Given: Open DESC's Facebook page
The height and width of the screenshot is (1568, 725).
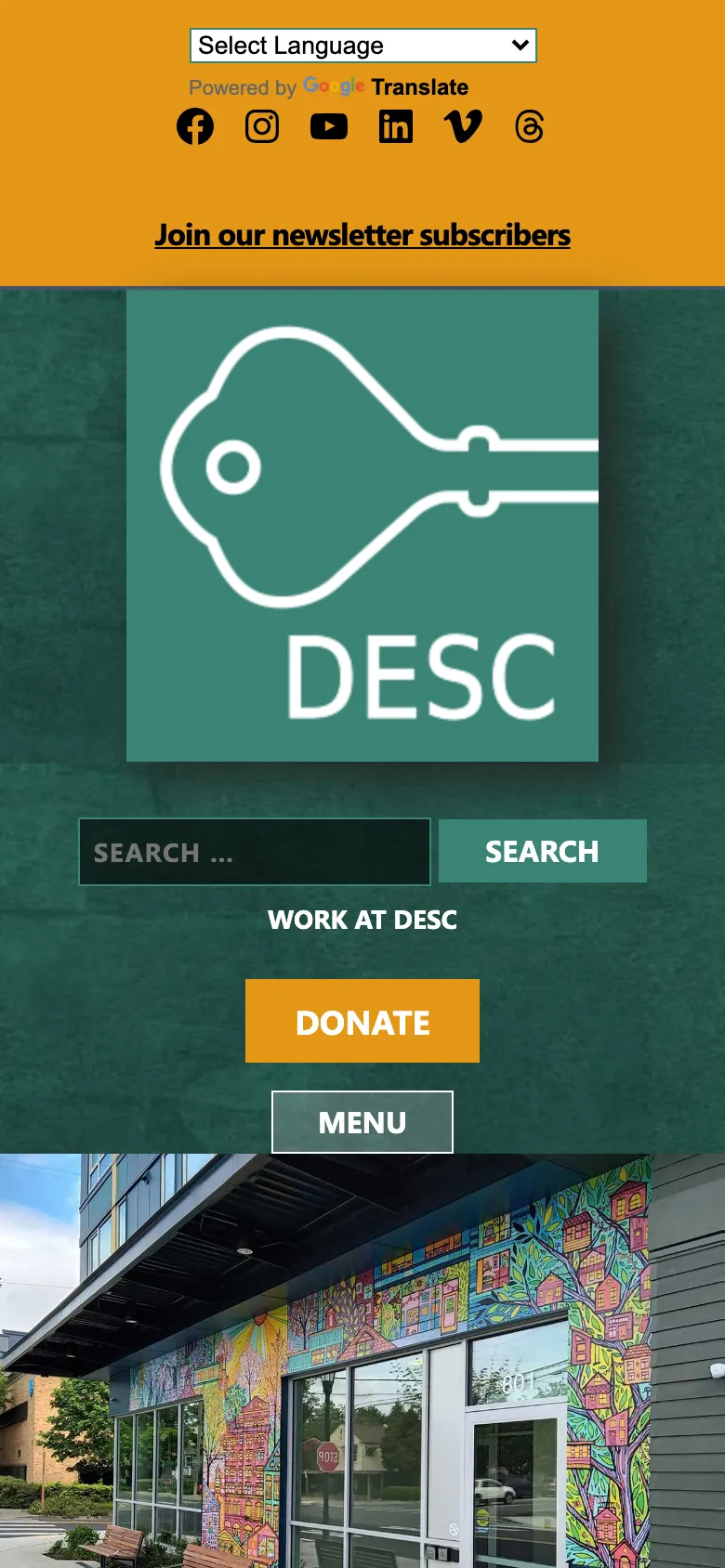Looking at the screenshot, I should 194,126.
